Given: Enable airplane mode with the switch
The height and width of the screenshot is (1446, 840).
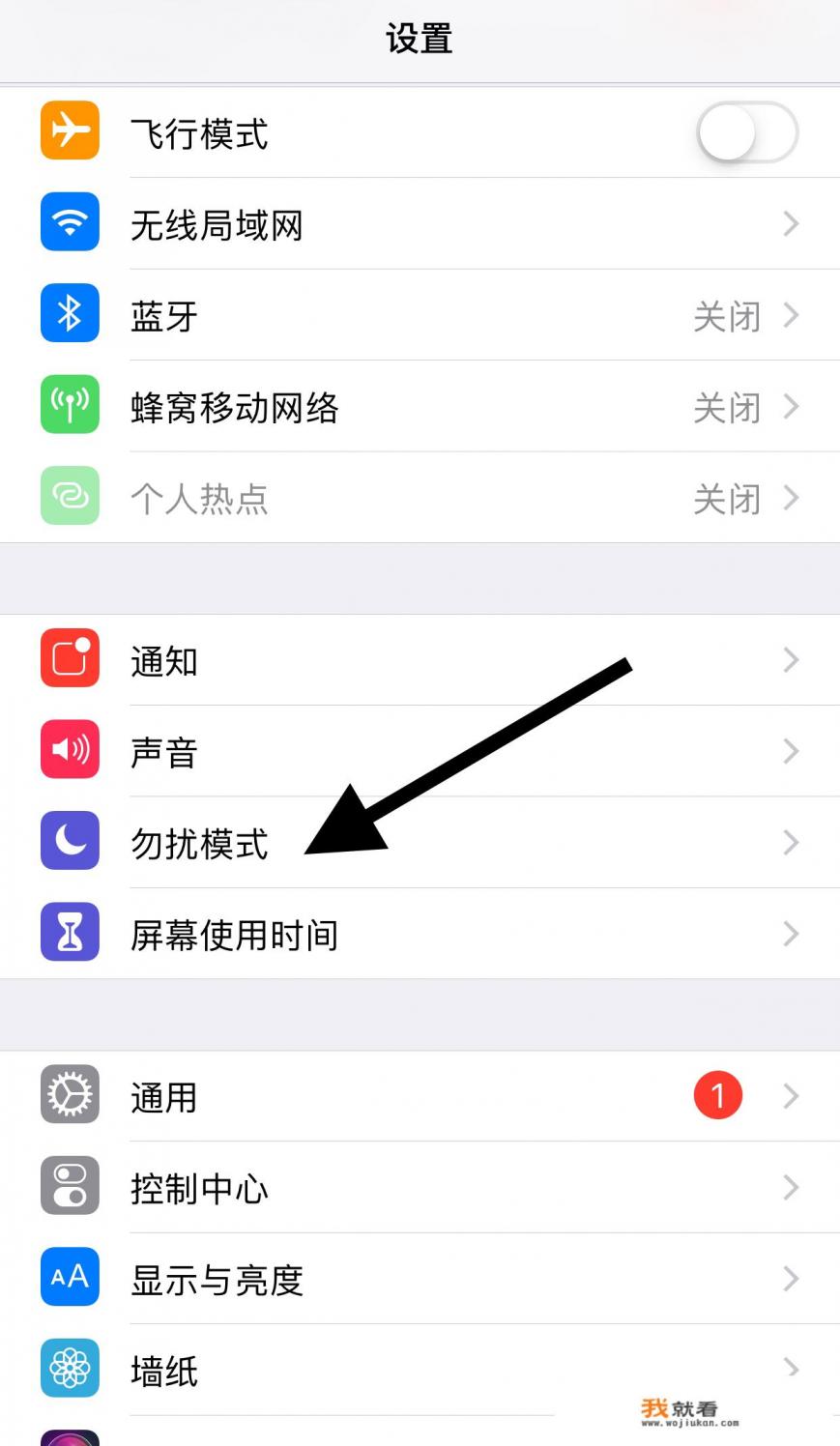Looking at the screenshot, I should point(747,133).
